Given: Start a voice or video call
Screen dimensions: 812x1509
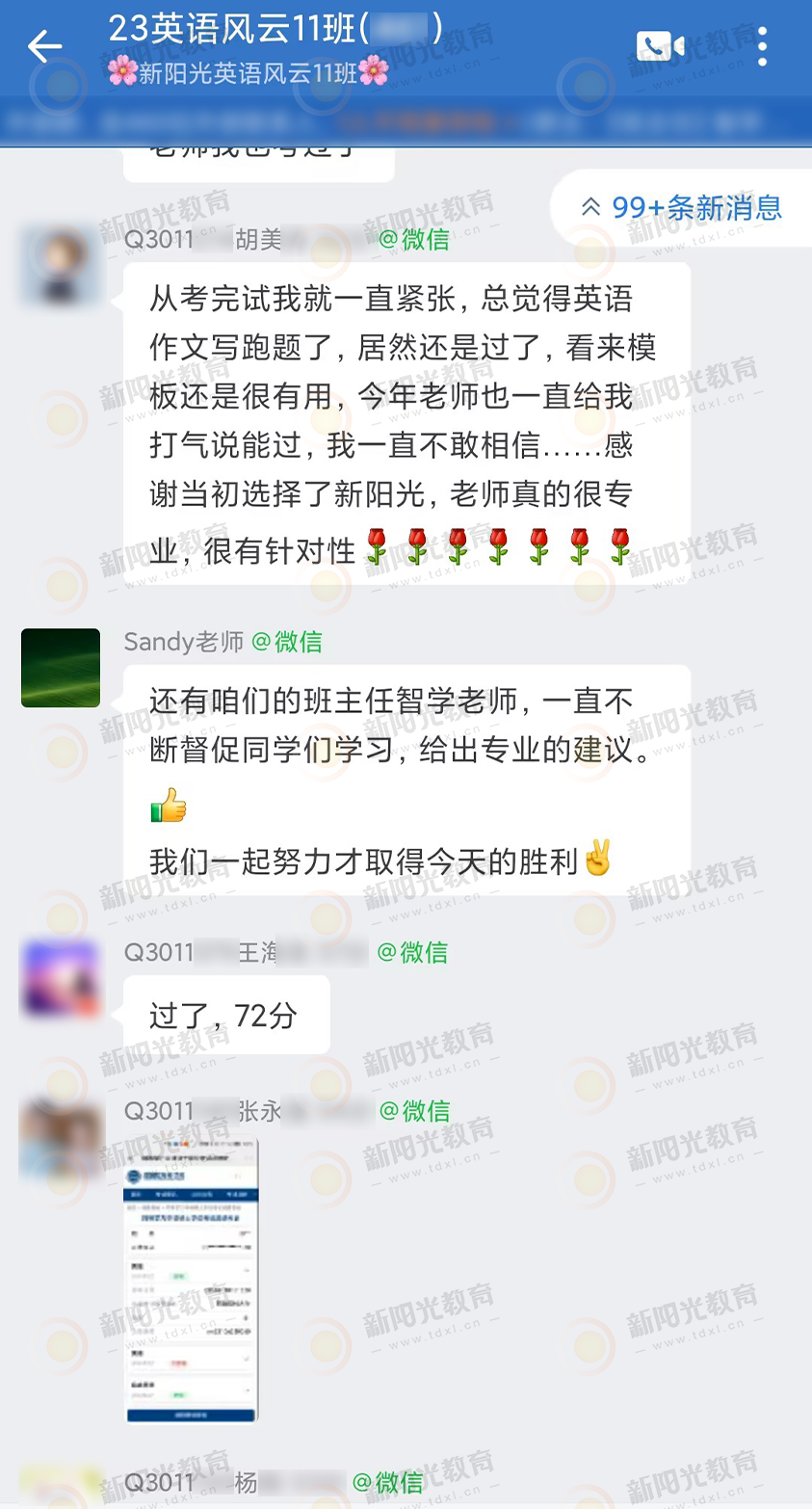Looking at the screenshot, I should click(660, 45).
